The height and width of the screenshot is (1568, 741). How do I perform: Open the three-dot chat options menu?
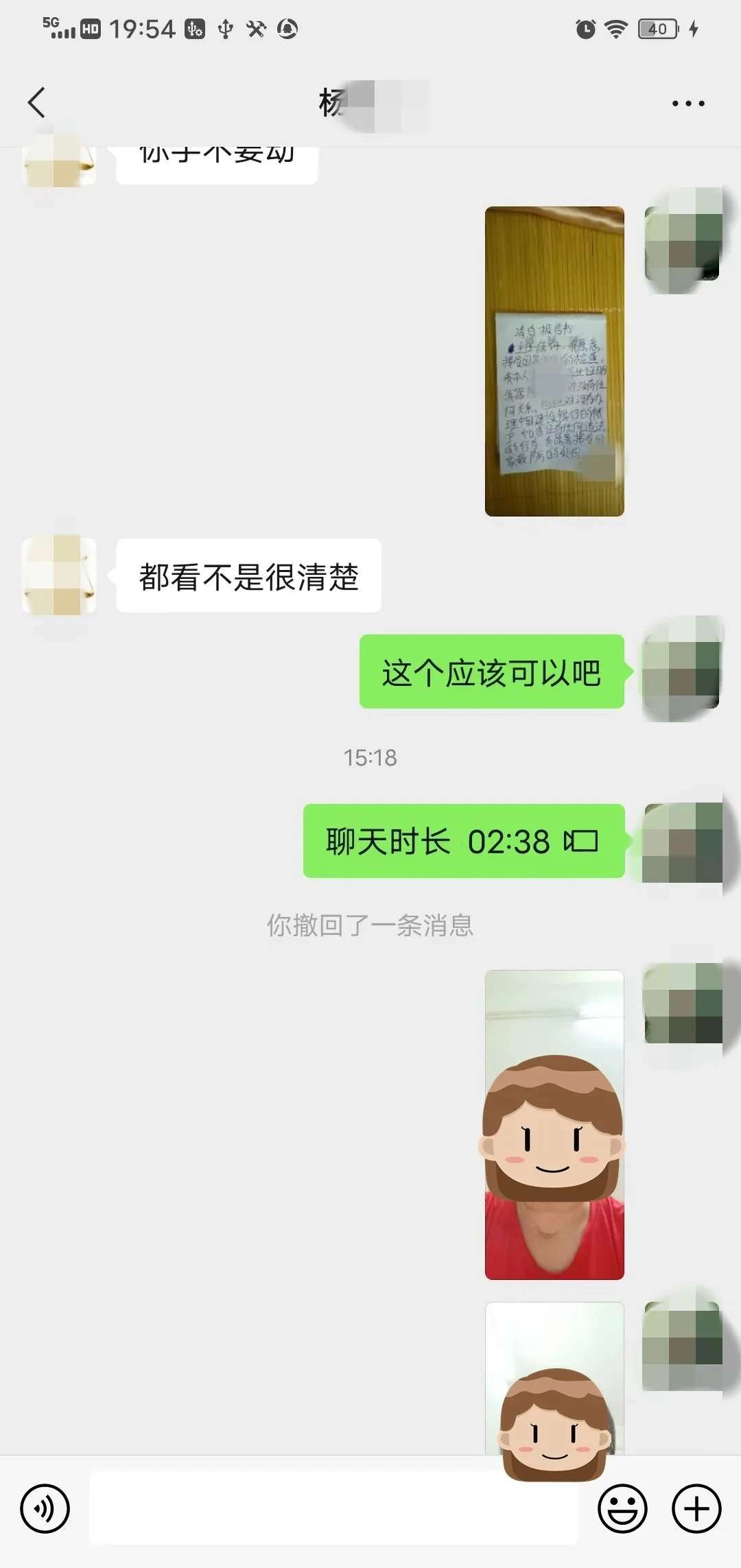(687, 104)
